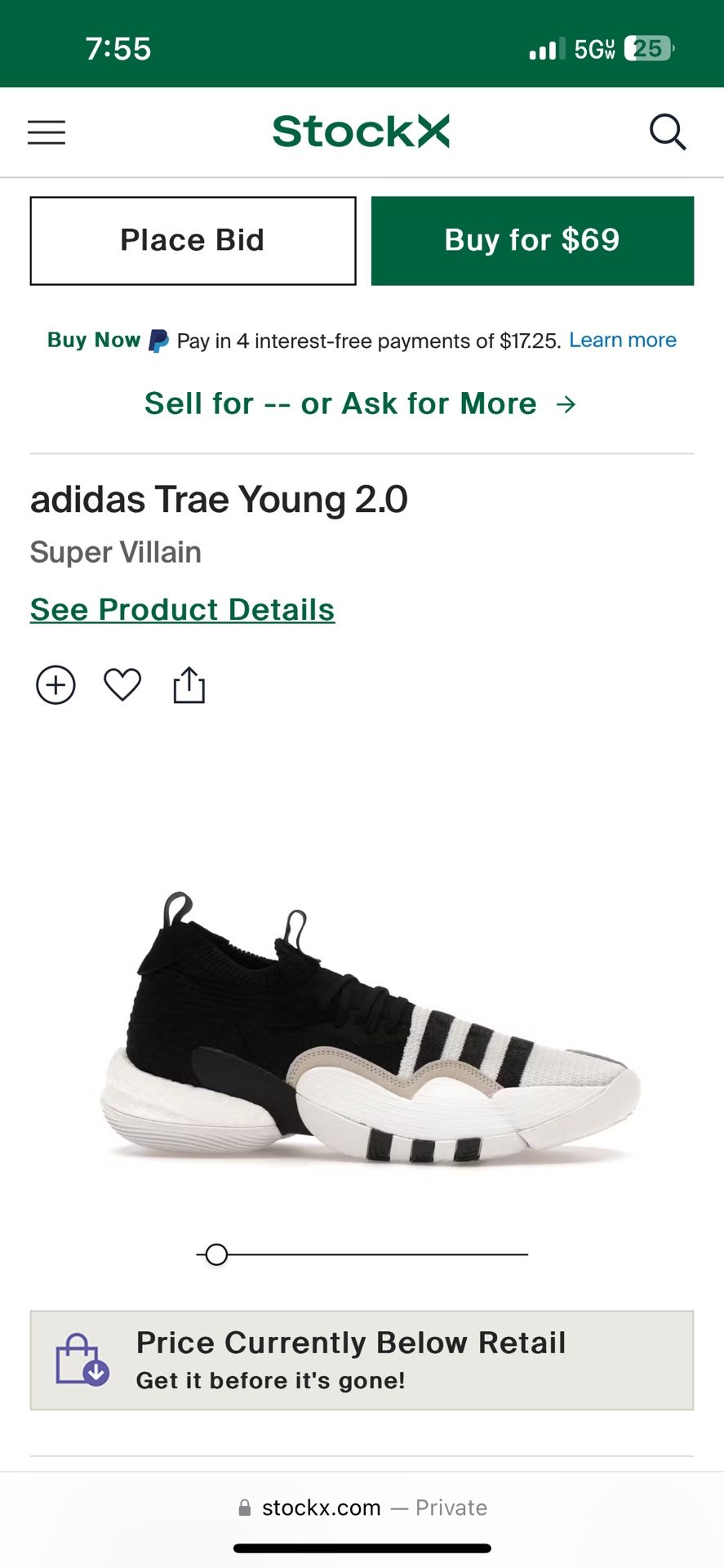Screen dimensions: 724x1568
Task: Open PayPal Learn more link
Action: (622, 341)
